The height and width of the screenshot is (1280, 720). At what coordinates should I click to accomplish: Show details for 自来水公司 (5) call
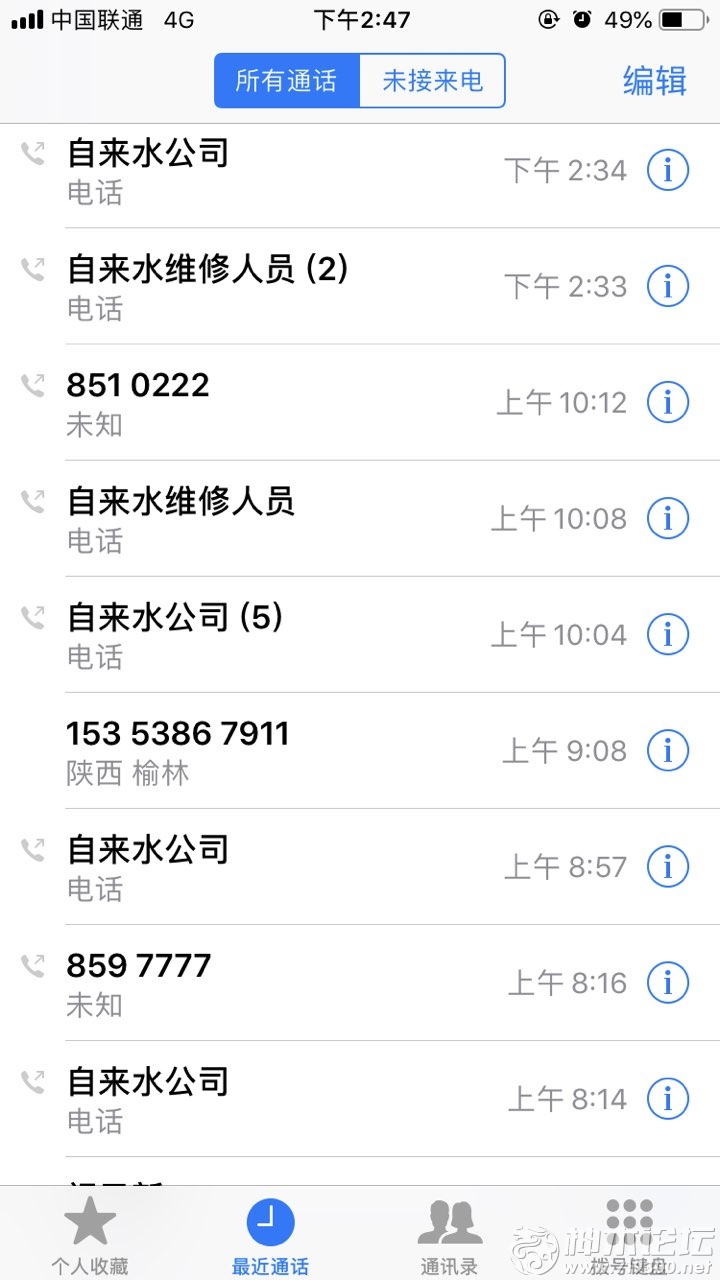(668, 635)
